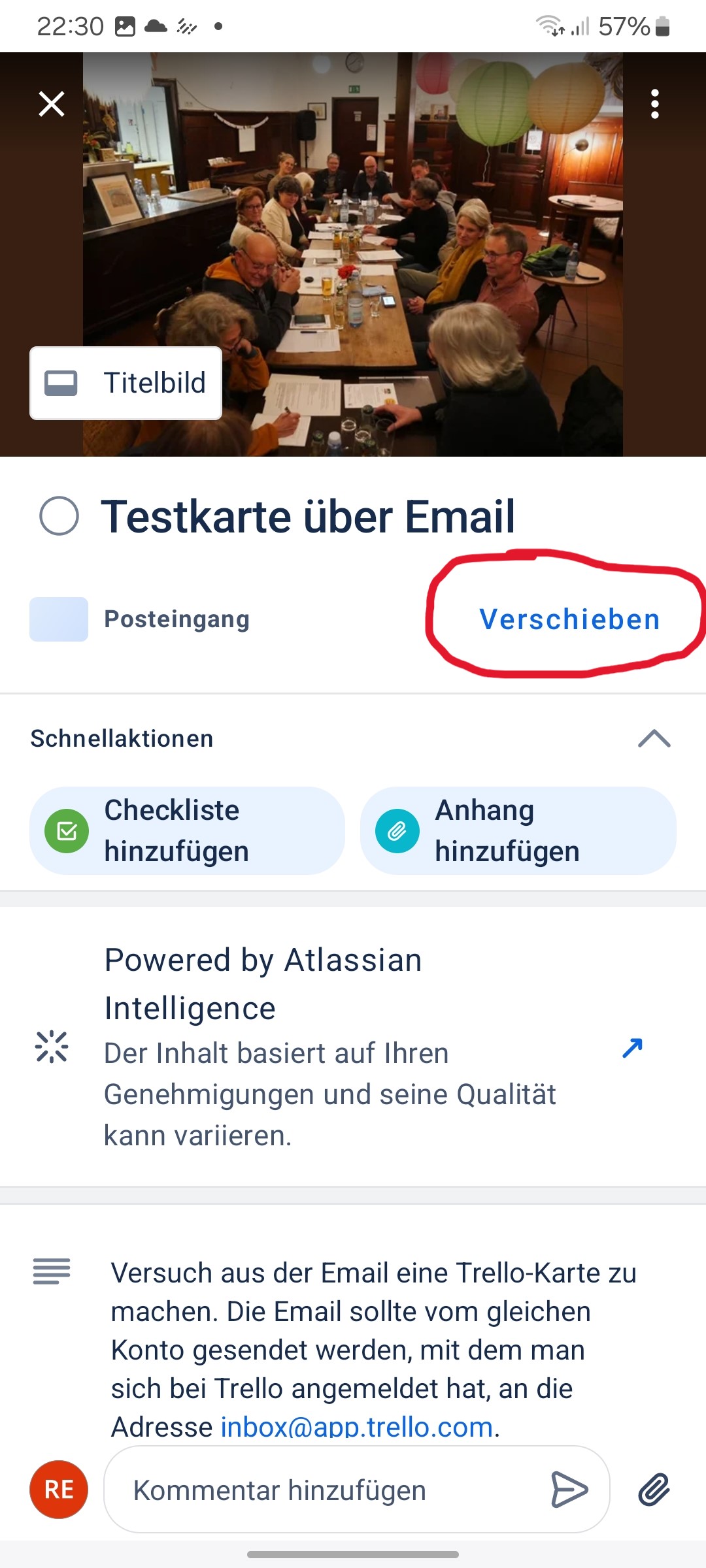The height and width of the screenshot is (1568, 706).
Task: Send the comment with the arrow icon
Action: point(569,1490)
